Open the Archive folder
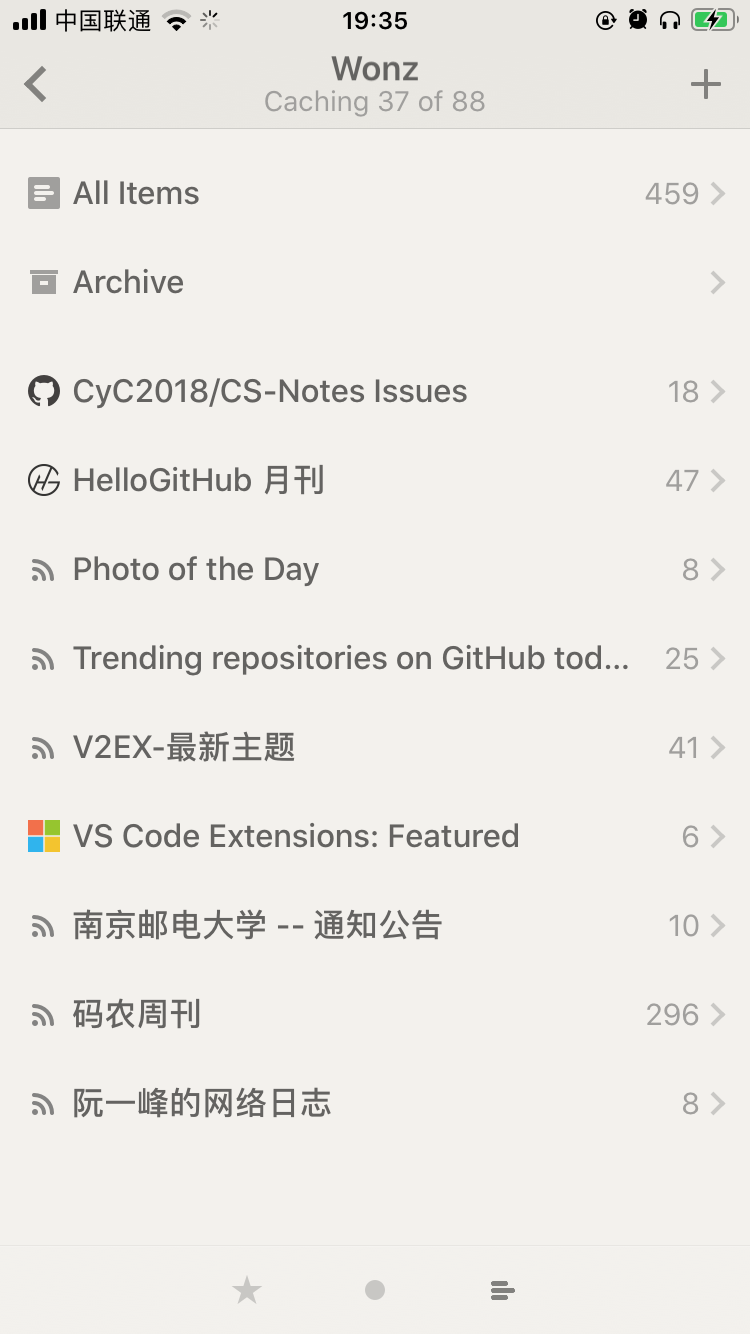Screen dimensions: 750x1334 coord(375,282)
